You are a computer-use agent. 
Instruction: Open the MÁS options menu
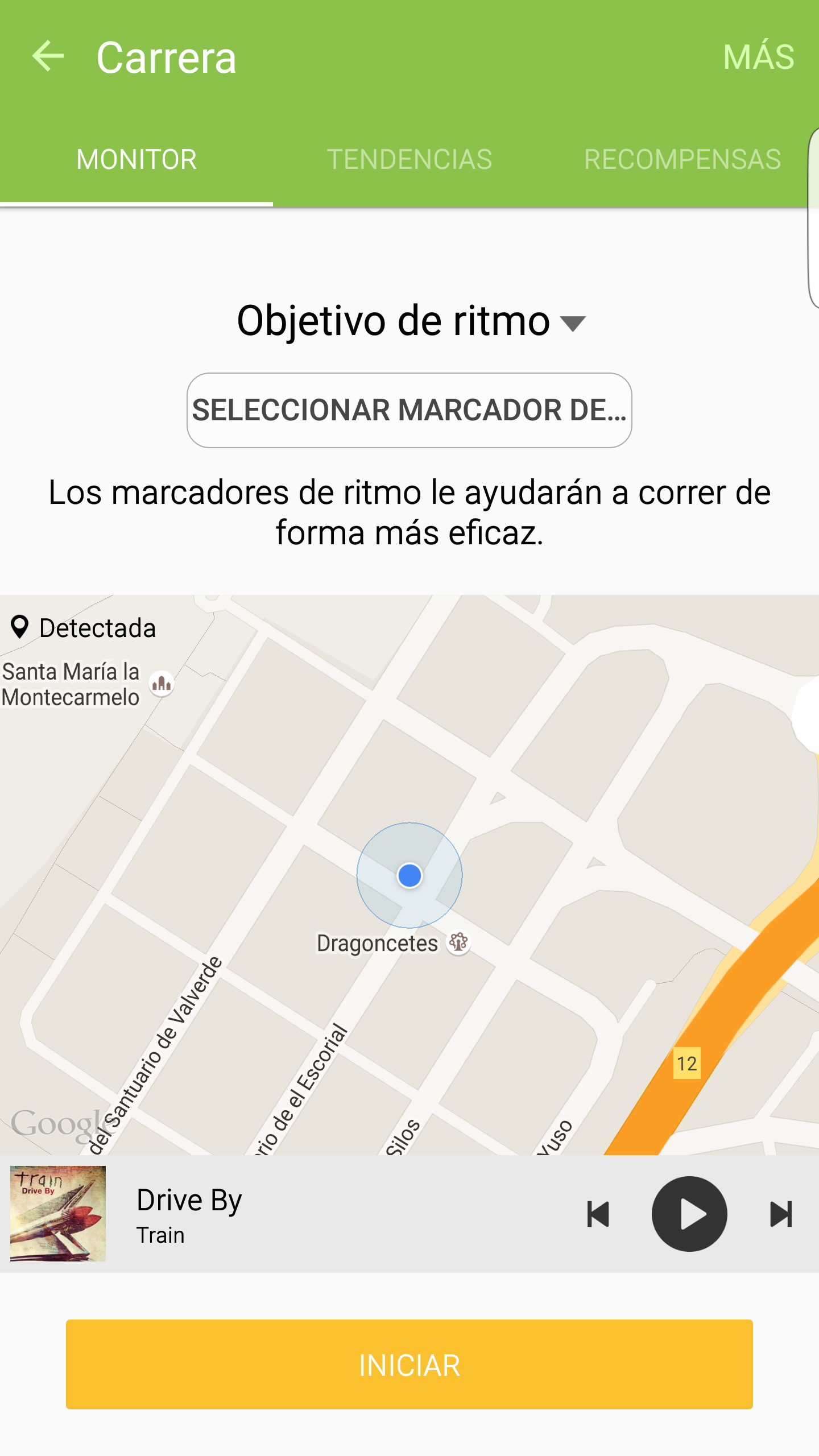pos(758,57)
